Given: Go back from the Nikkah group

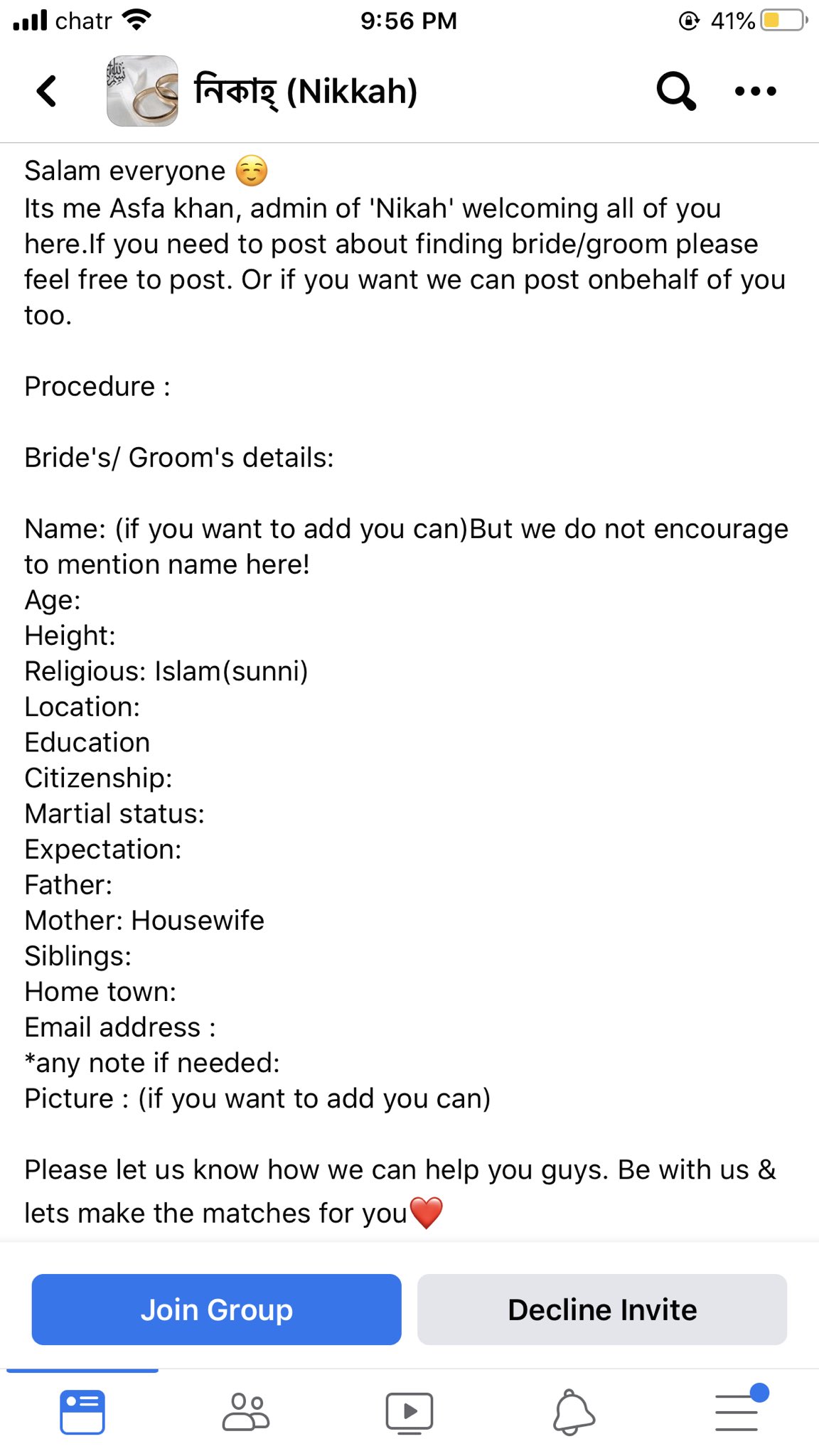Looking at the screenshot, I should [x=47, y=91].
